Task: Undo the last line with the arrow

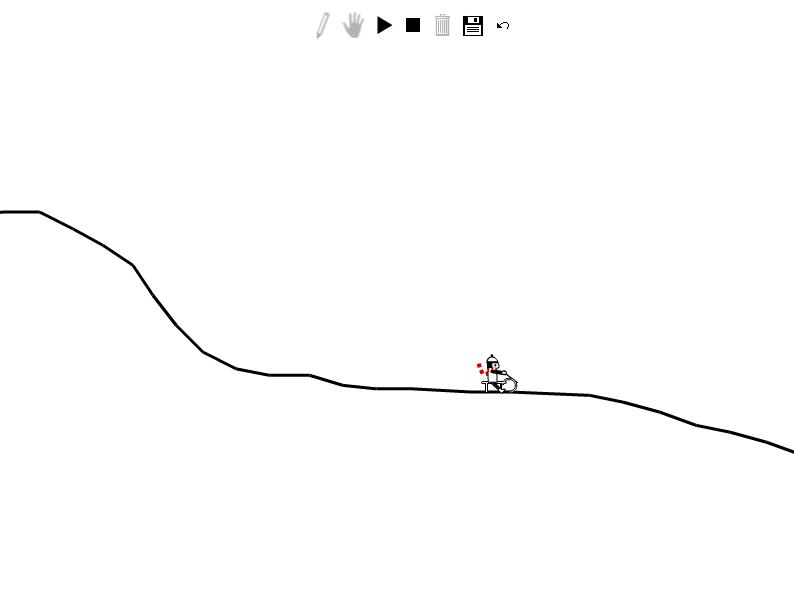Action: (503, 25)
